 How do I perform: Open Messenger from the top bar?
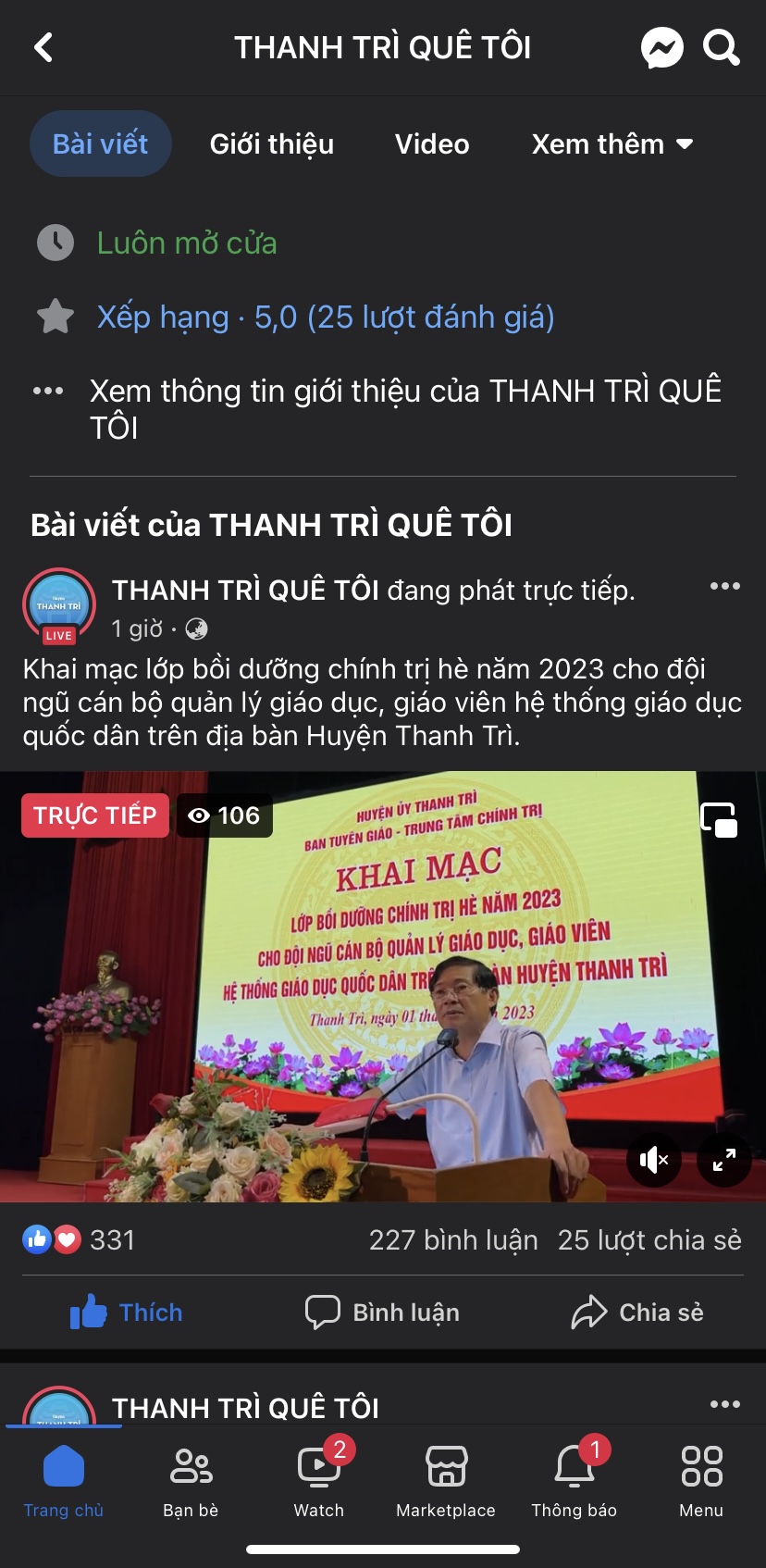coord(662,47)
